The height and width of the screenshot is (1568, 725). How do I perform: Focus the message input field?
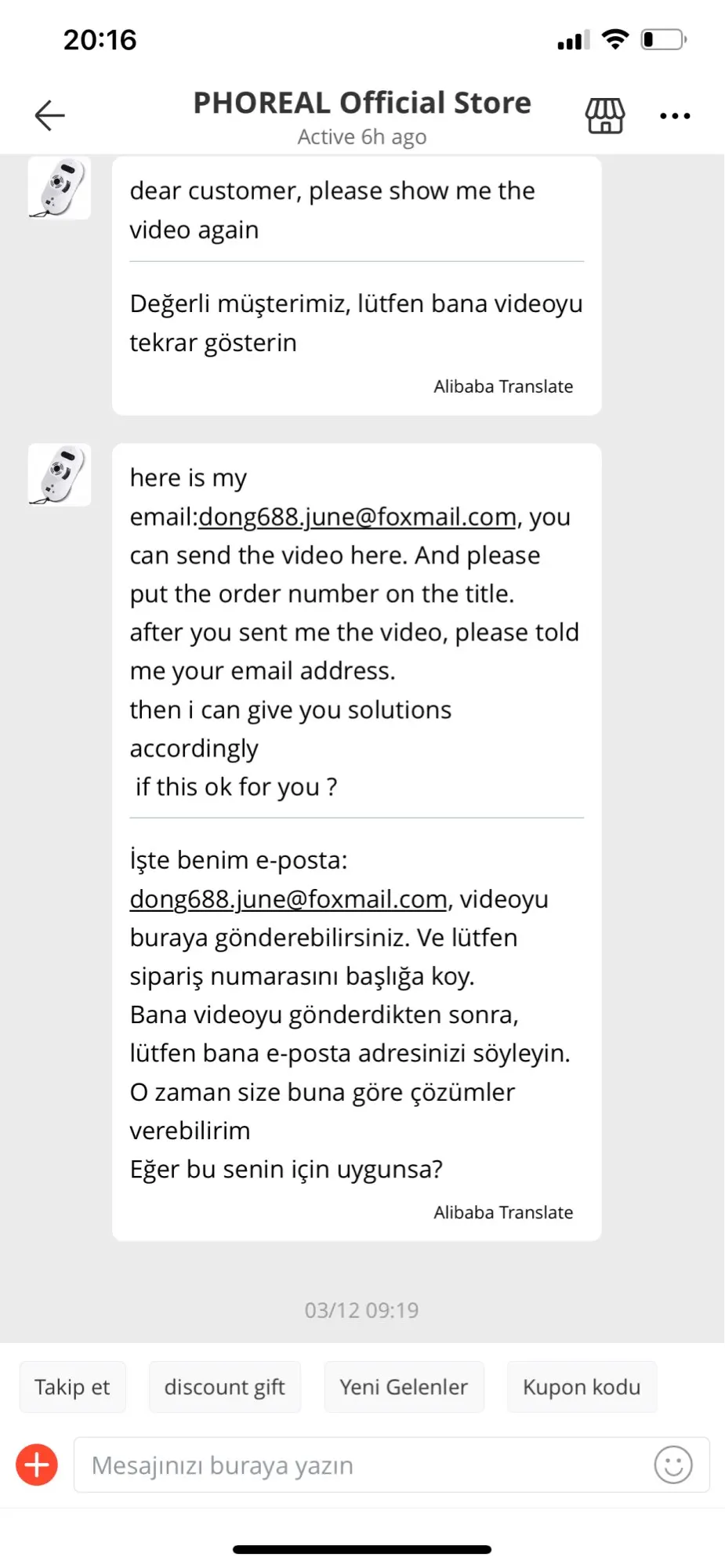pos(361,1465)
